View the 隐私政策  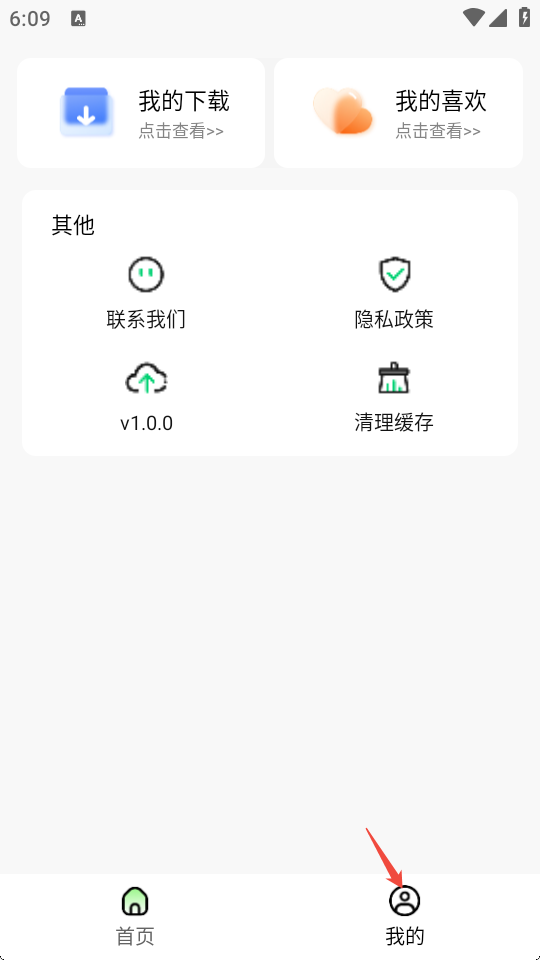point(394,293)
